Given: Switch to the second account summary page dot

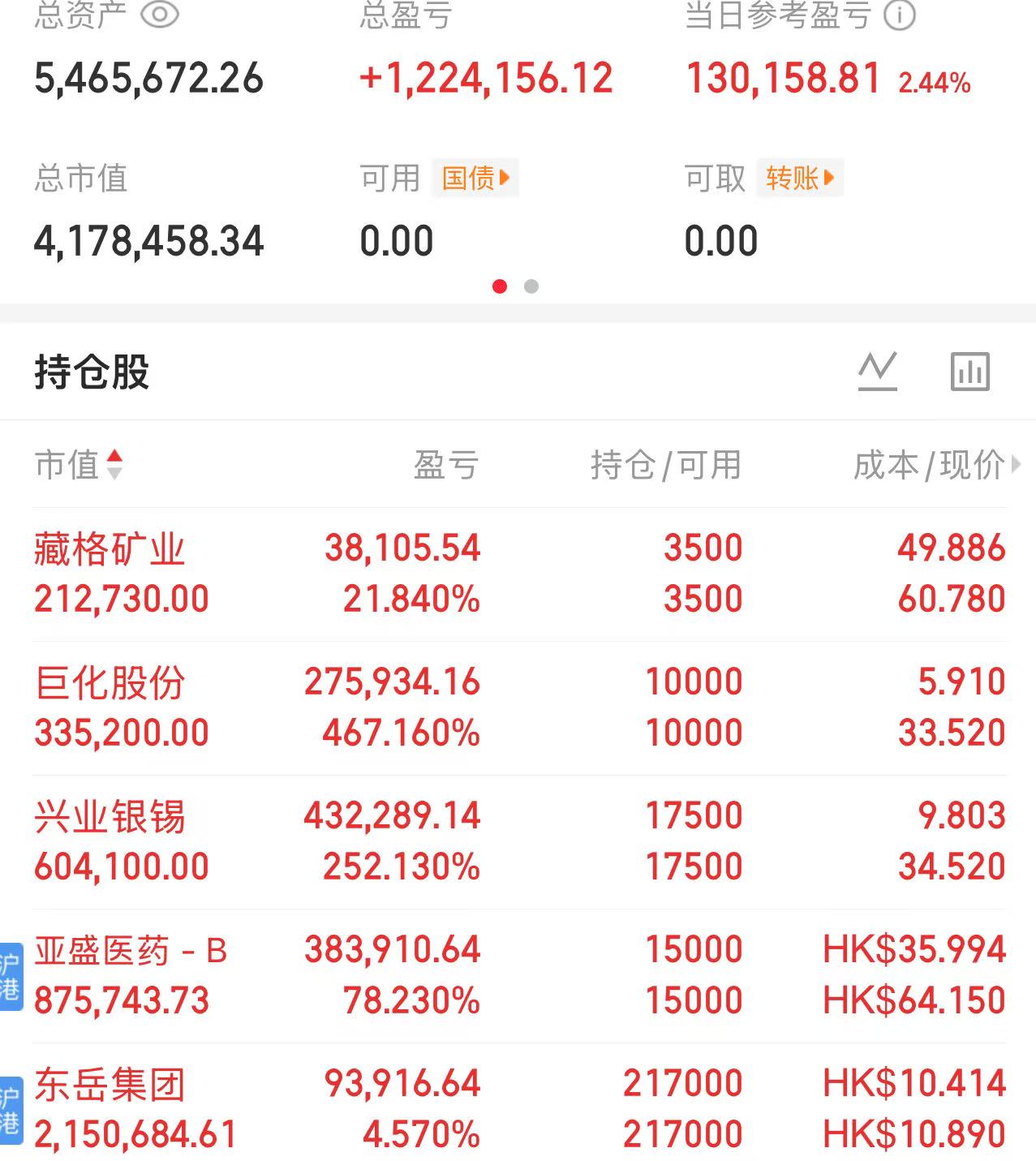Looking at the screenshot, I should (531, 286).
